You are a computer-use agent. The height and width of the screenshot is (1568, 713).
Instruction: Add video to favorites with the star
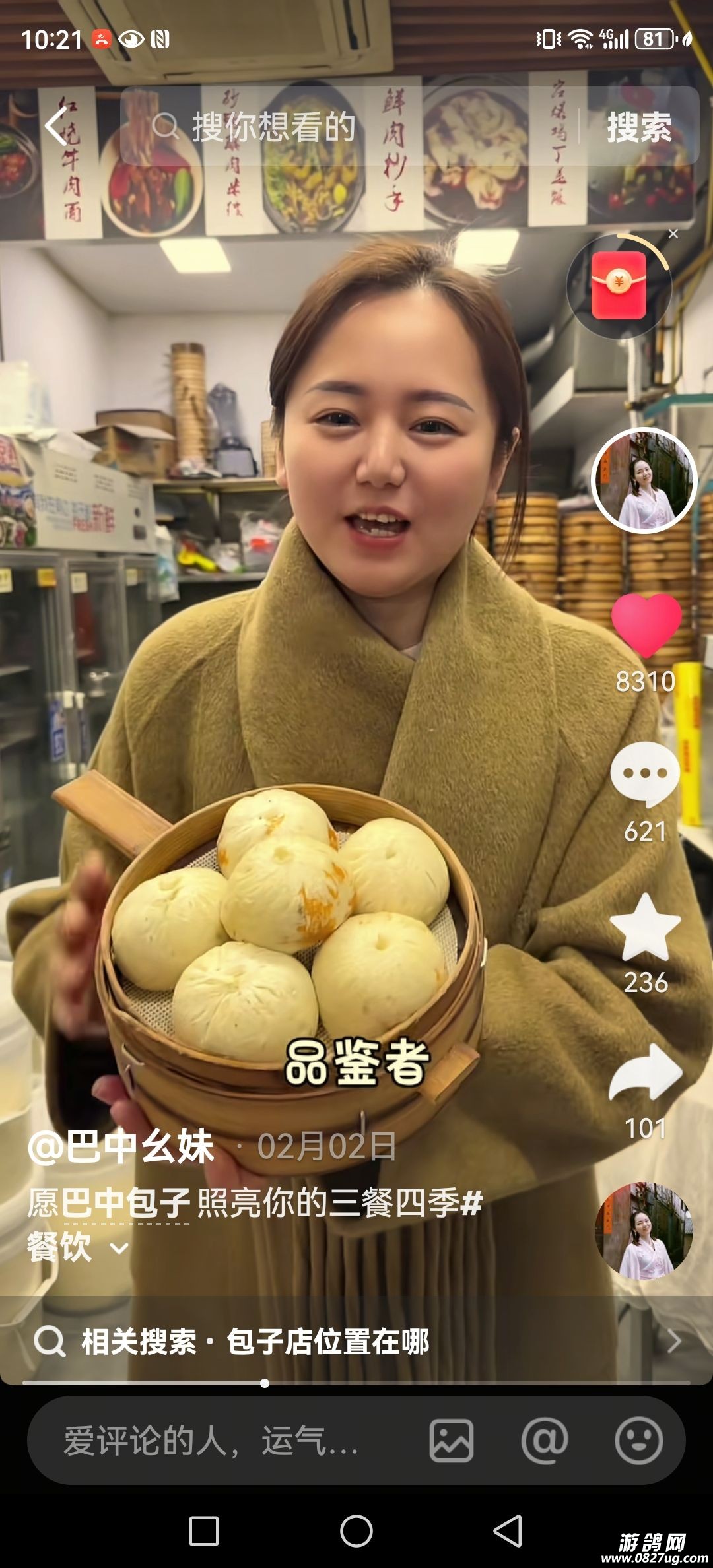(x=645, y=927)
